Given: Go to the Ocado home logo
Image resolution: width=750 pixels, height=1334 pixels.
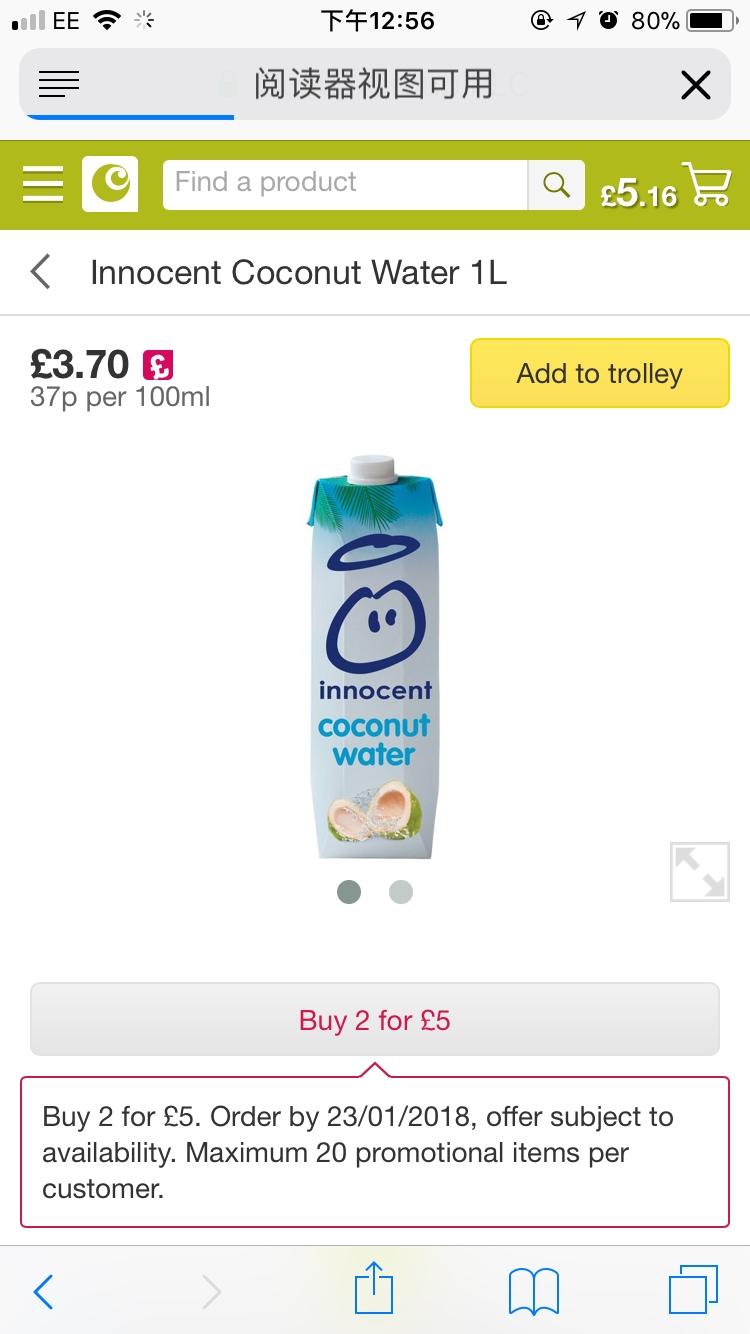Looking at the screenshot, I should coord(110,185).
